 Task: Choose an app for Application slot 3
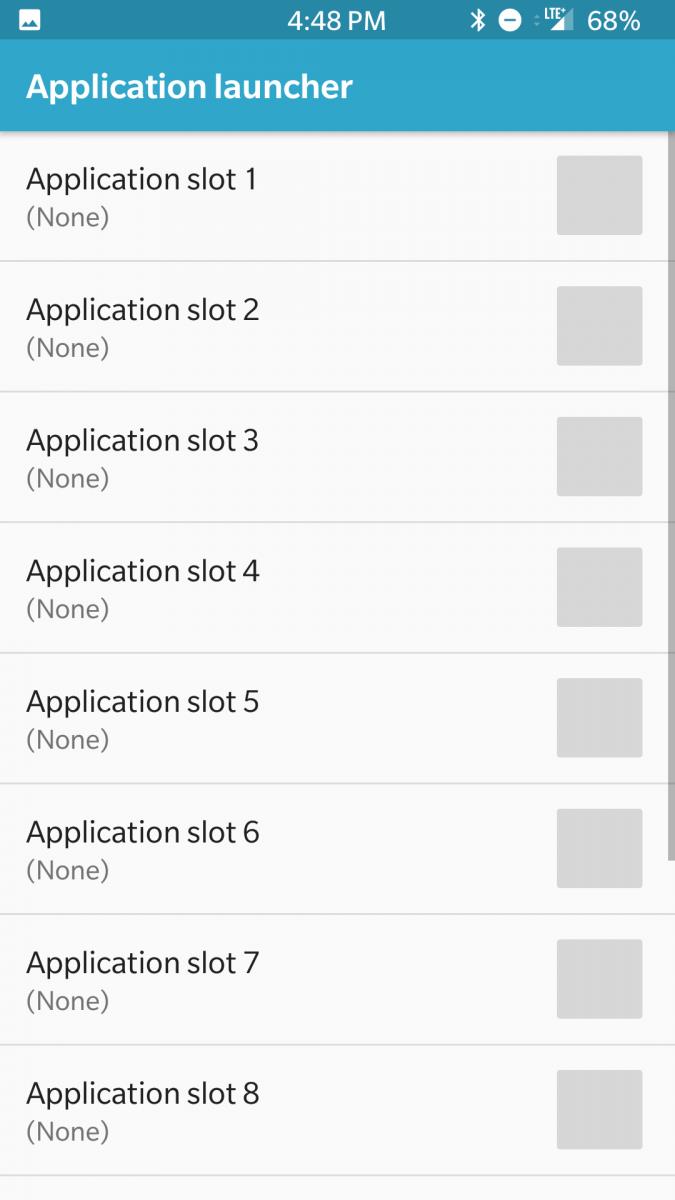coord(337,457)
